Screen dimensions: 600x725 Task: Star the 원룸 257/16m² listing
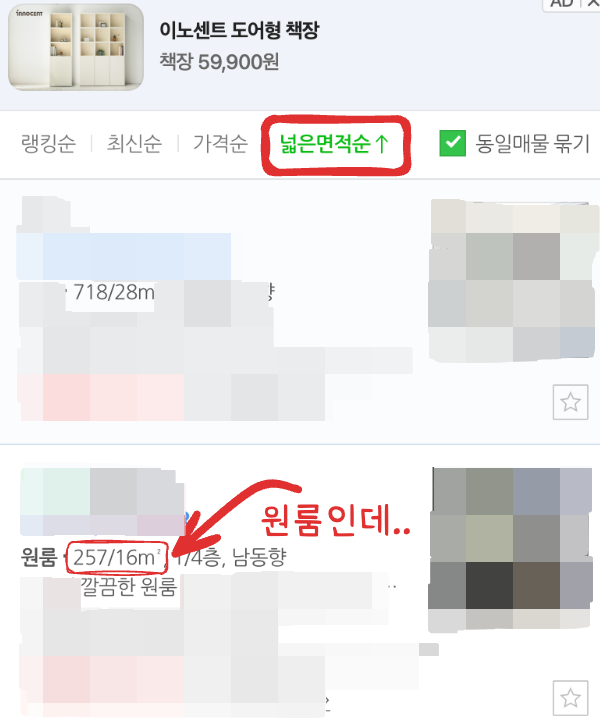point(570,696)
